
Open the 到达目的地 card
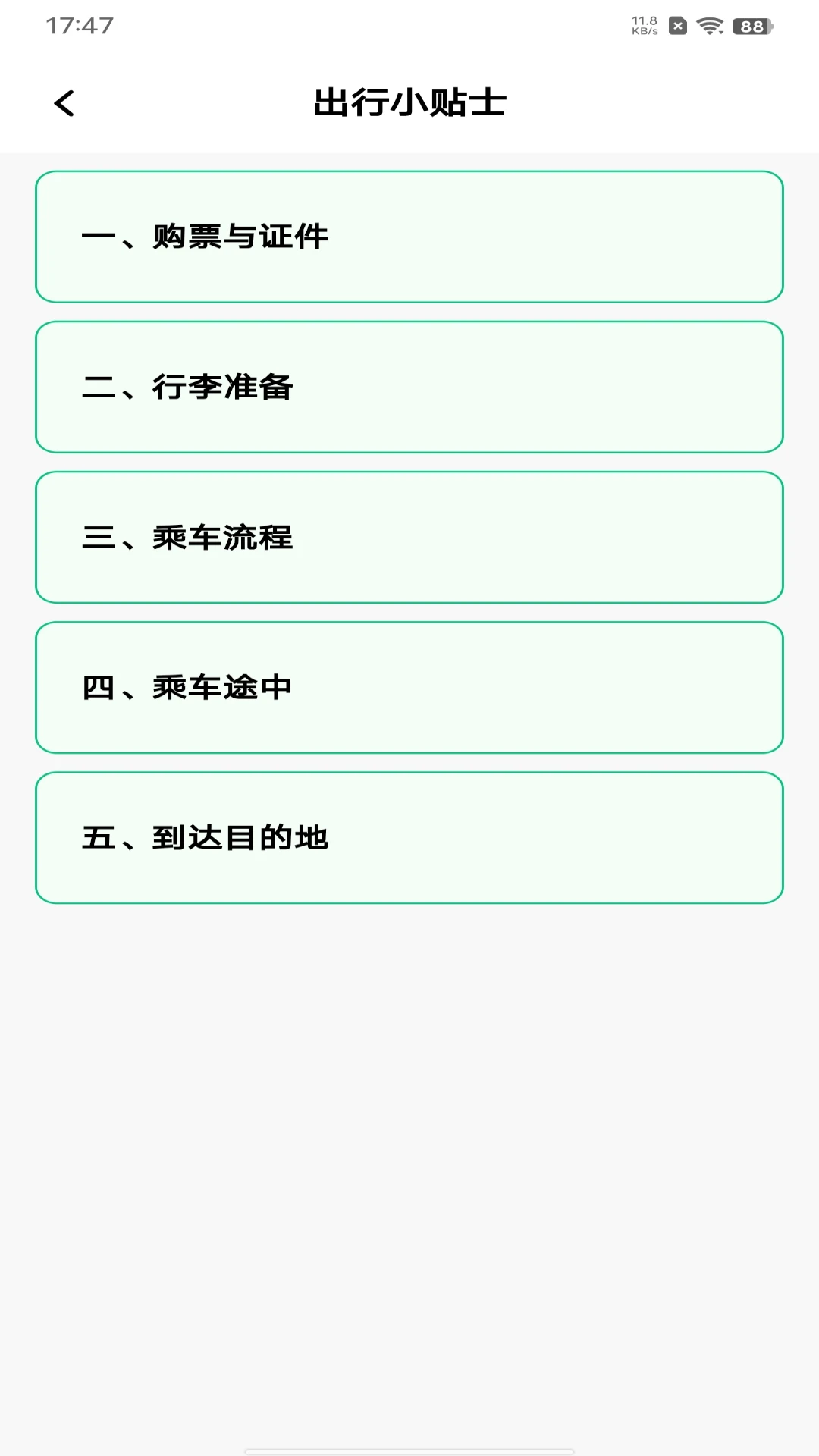pos(409,836)
